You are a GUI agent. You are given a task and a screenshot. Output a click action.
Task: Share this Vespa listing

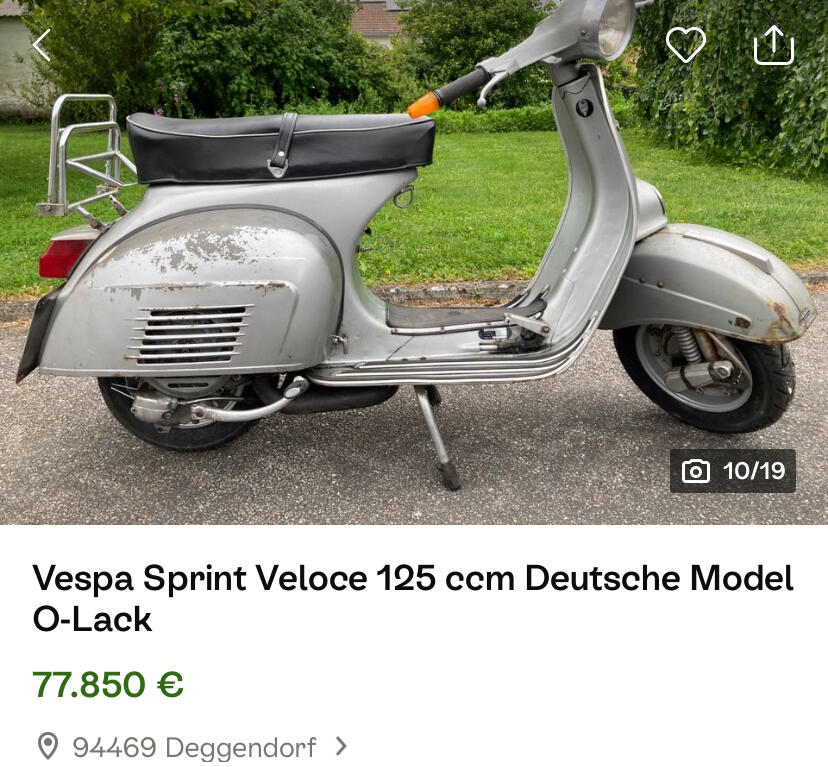tap(773, 45)
